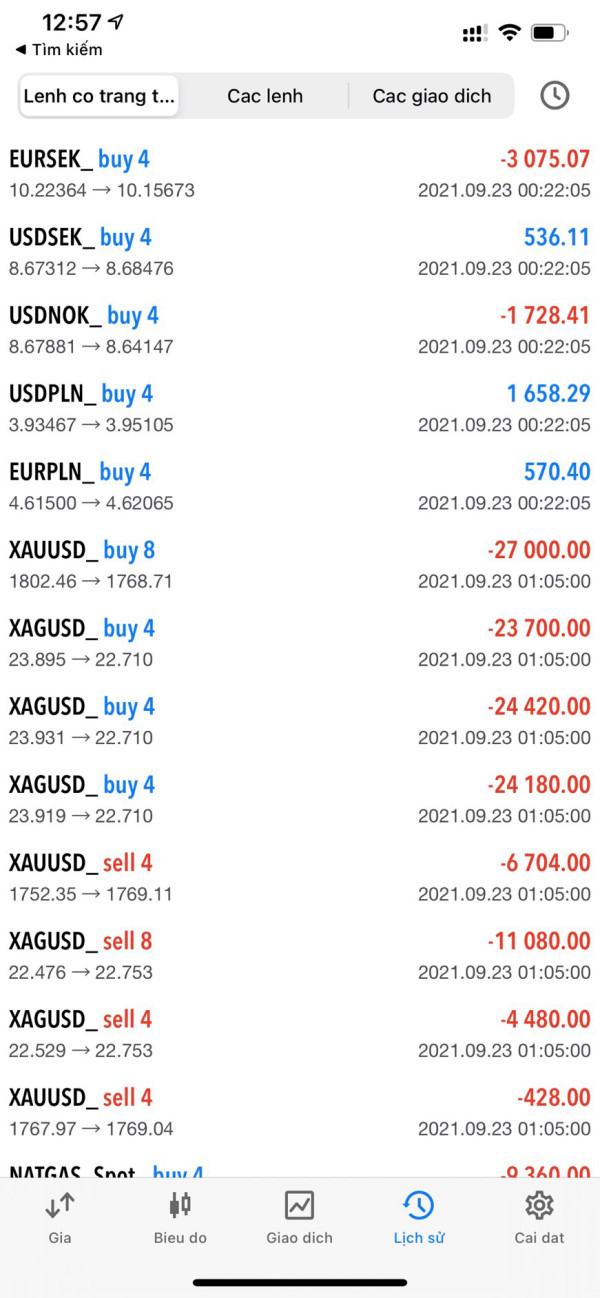This screenshot has height=1298, width=600.
Task: Open the XAUUSD_ buy 8 position
Action: coord(299,564)
